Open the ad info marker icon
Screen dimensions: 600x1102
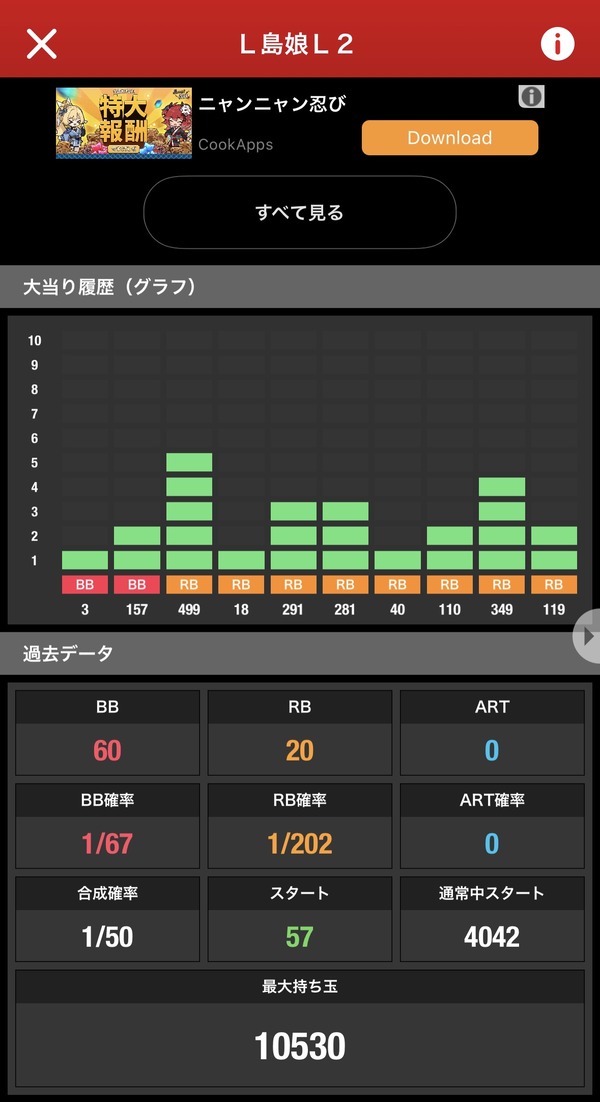click(x=531, y=97)
